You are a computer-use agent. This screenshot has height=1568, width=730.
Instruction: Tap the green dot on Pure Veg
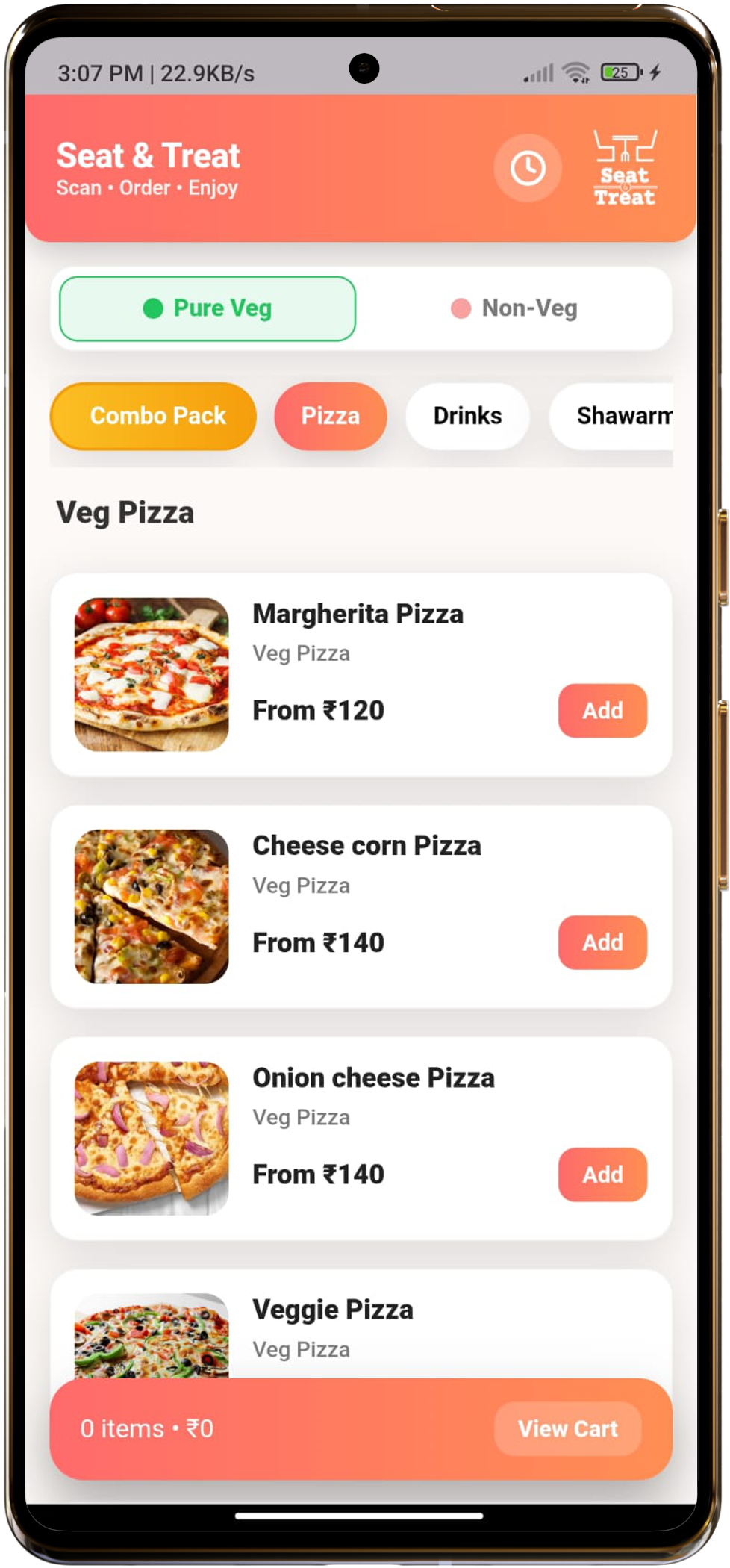[153, 308]
